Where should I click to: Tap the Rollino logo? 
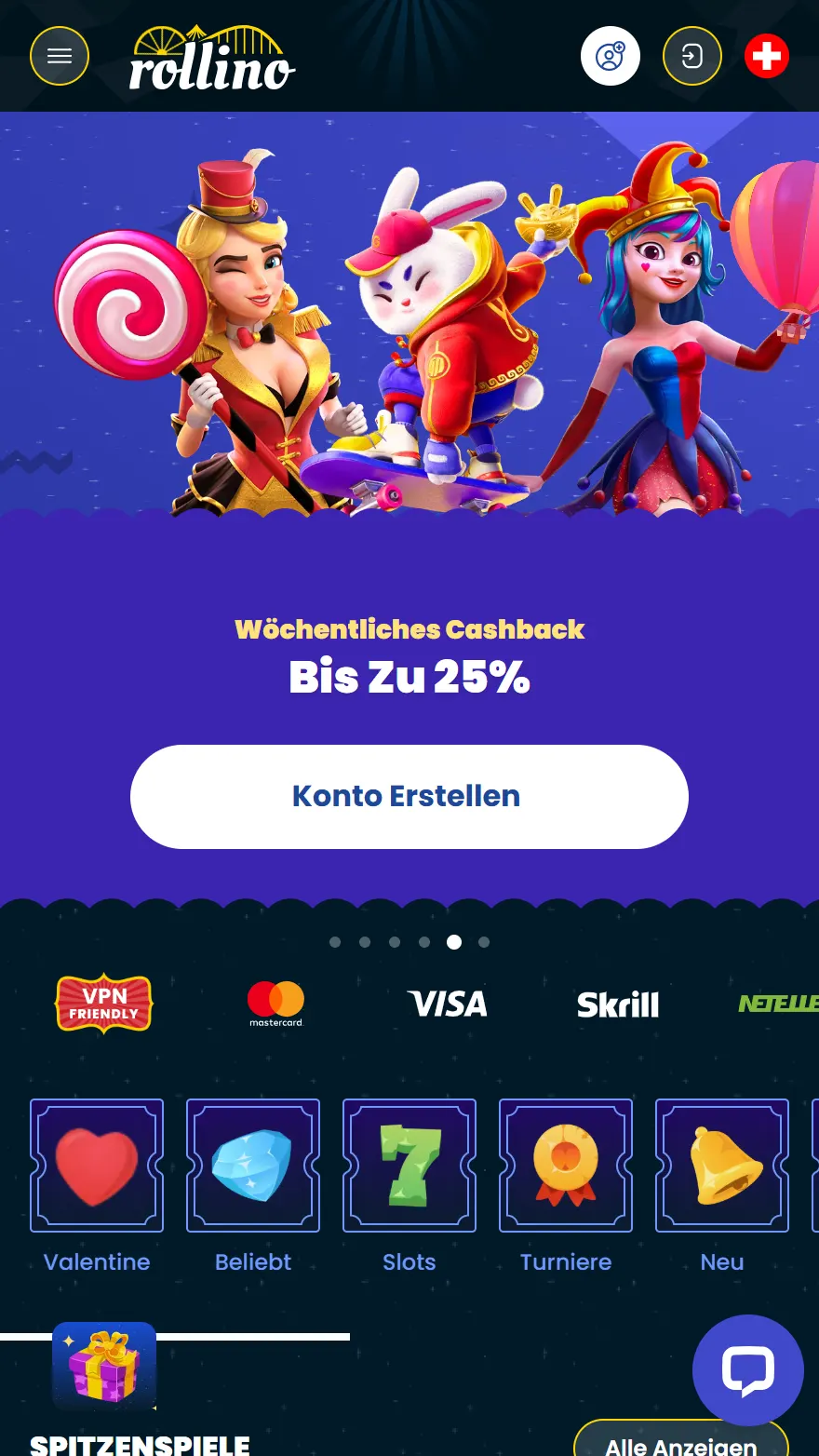212,59
